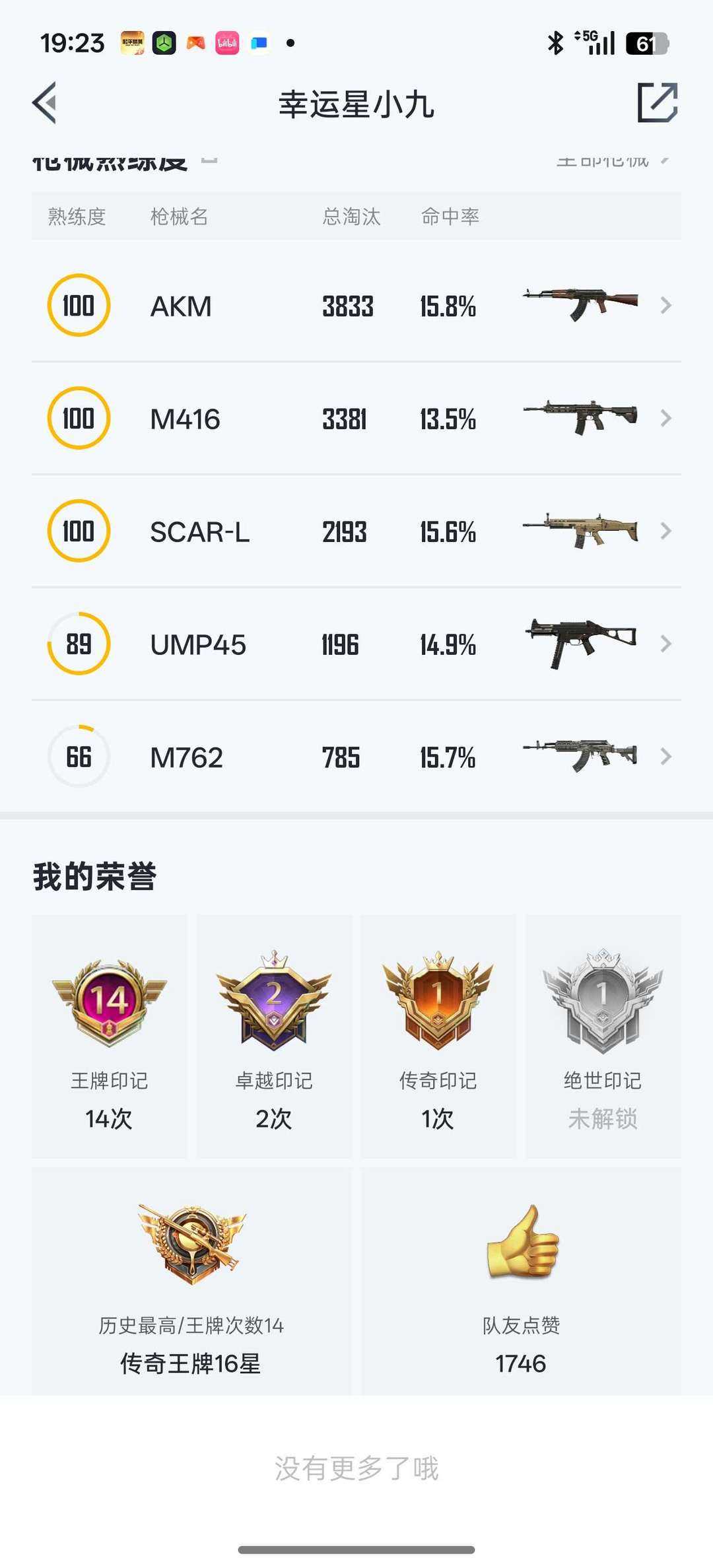Tap the AKM proficiency circle showing 100
The height and width of the screenshot is (1568, 713).
click(x=78, y=305)
